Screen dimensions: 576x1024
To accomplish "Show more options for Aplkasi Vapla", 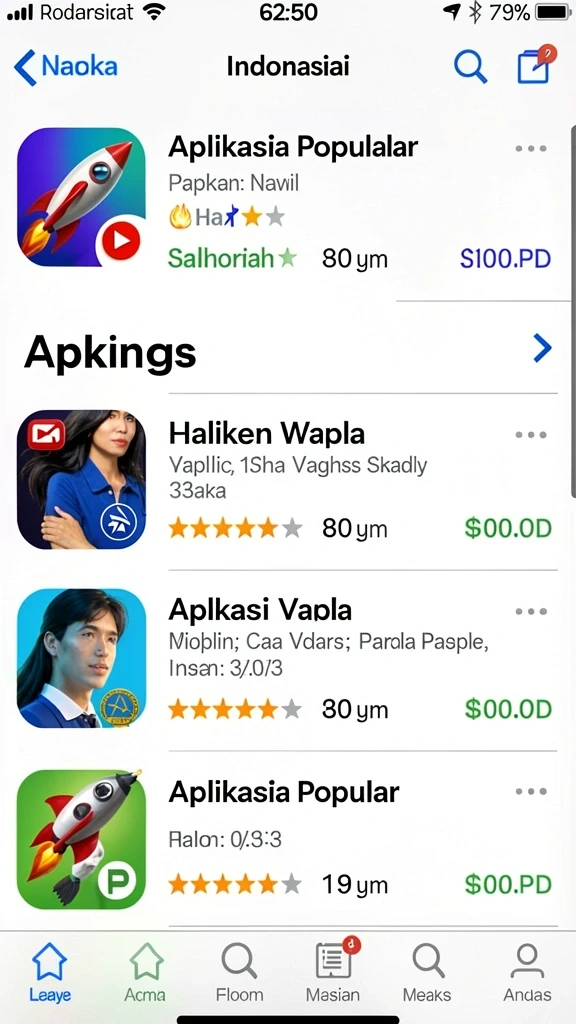I will coord(530,612).
